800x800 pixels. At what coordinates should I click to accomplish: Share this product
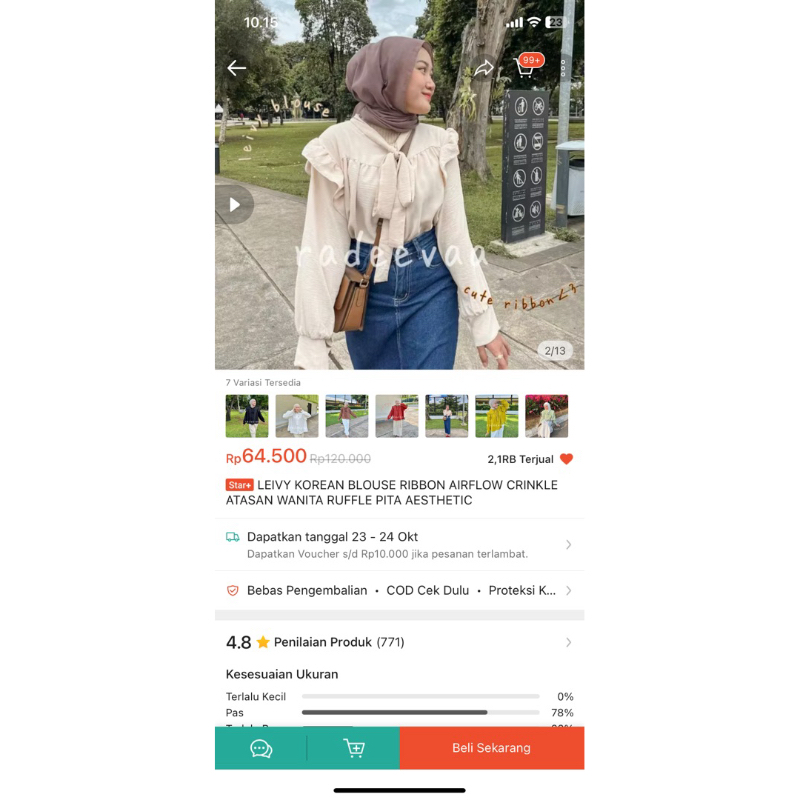484,68
